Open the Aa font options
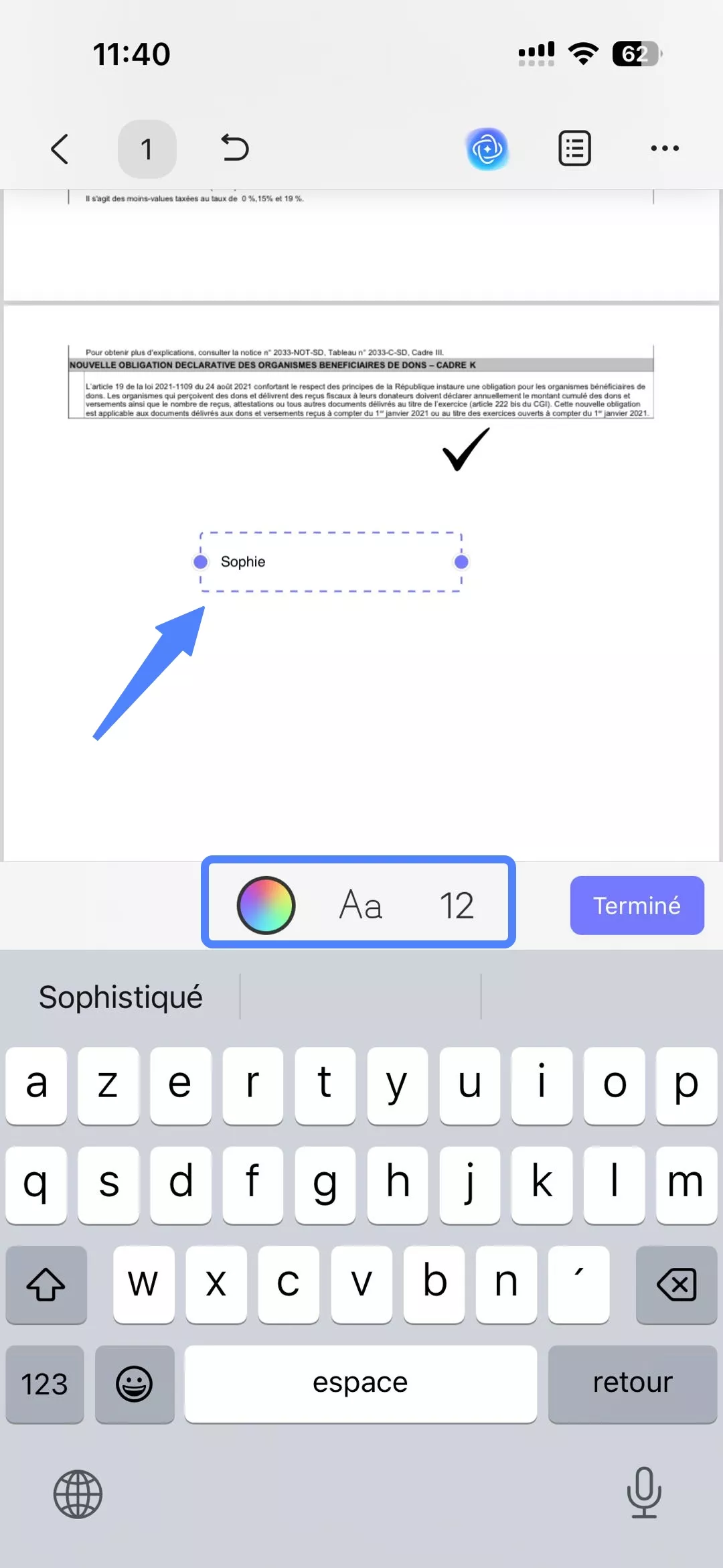The width and height of the screenshot is (723, 1568). (x=359, y=904)
